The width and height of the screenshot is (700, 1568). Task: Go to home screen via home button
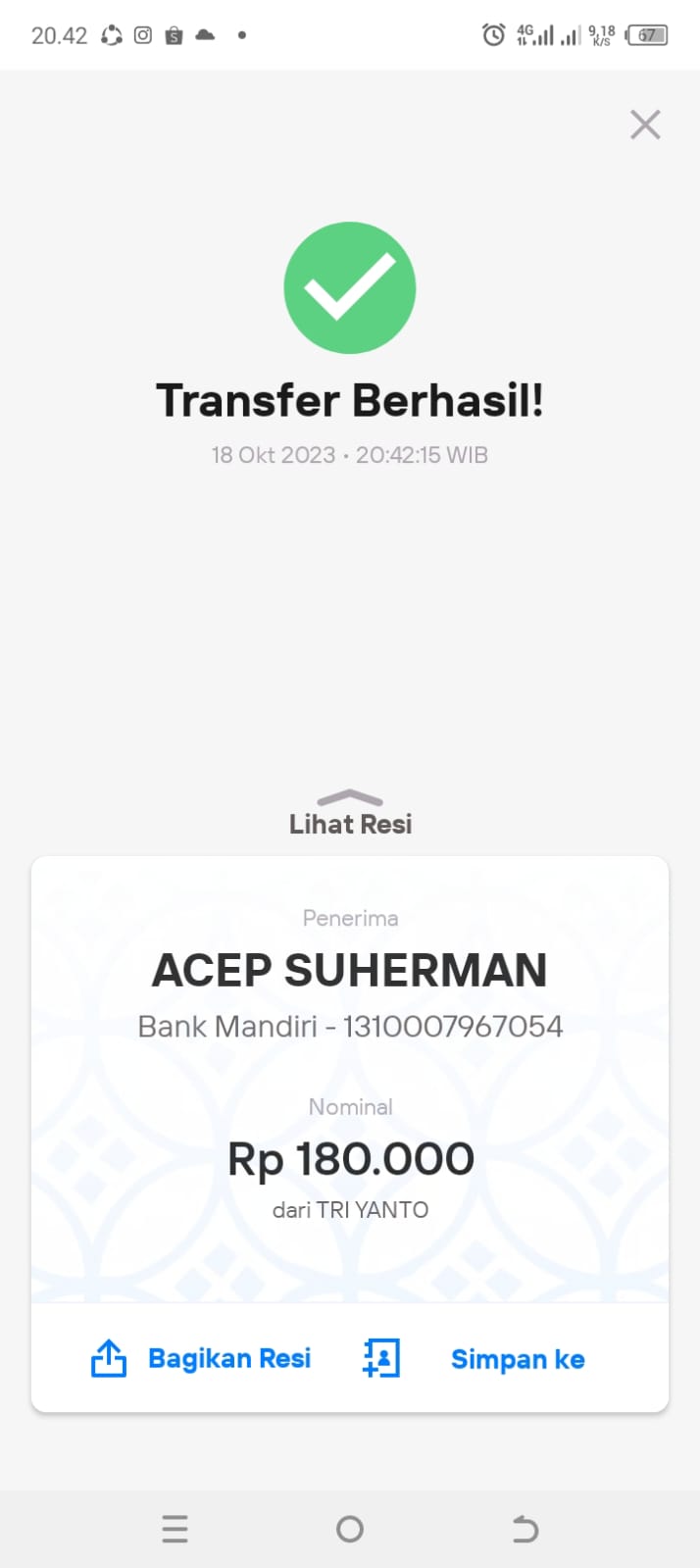(350, 1529)
